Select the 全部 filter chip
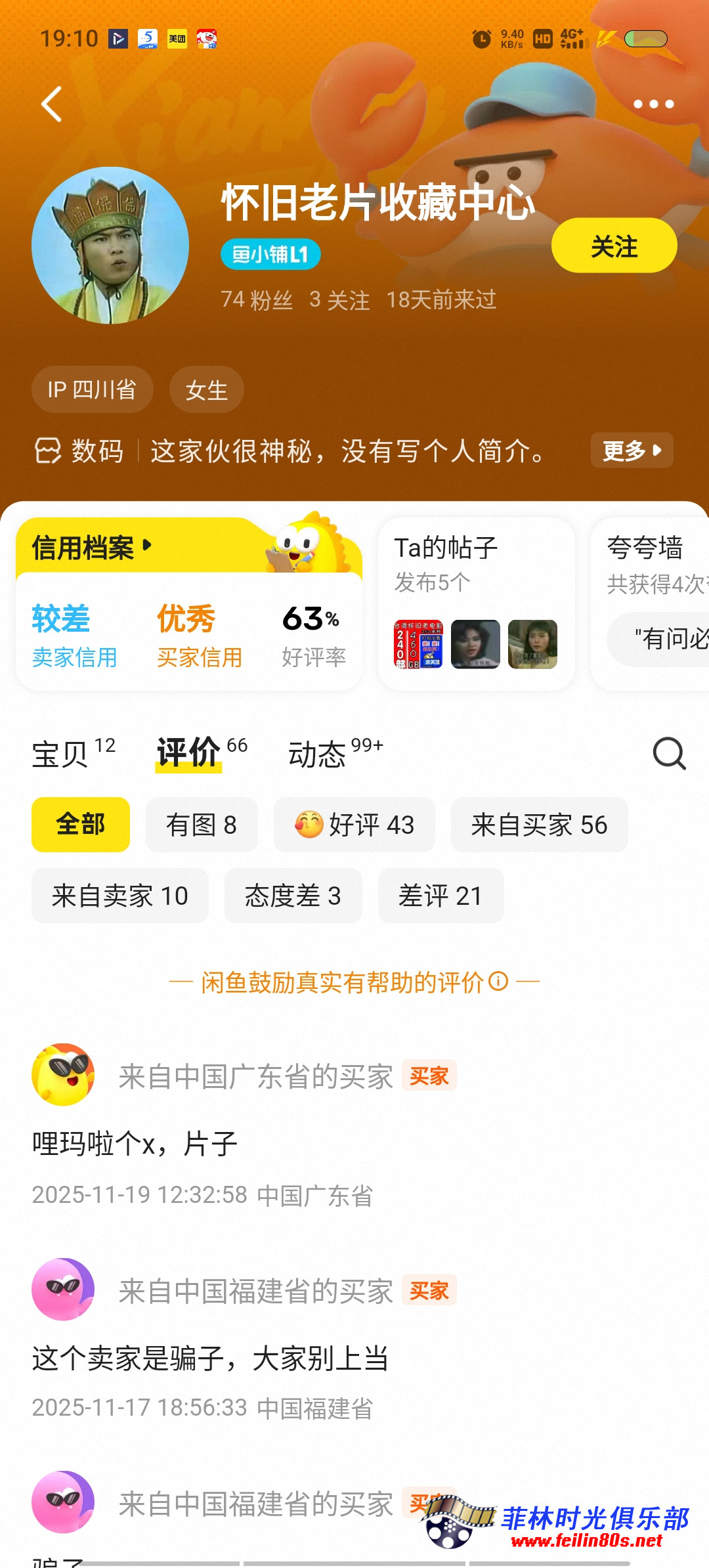709x1568 pixels. (80, 825)
